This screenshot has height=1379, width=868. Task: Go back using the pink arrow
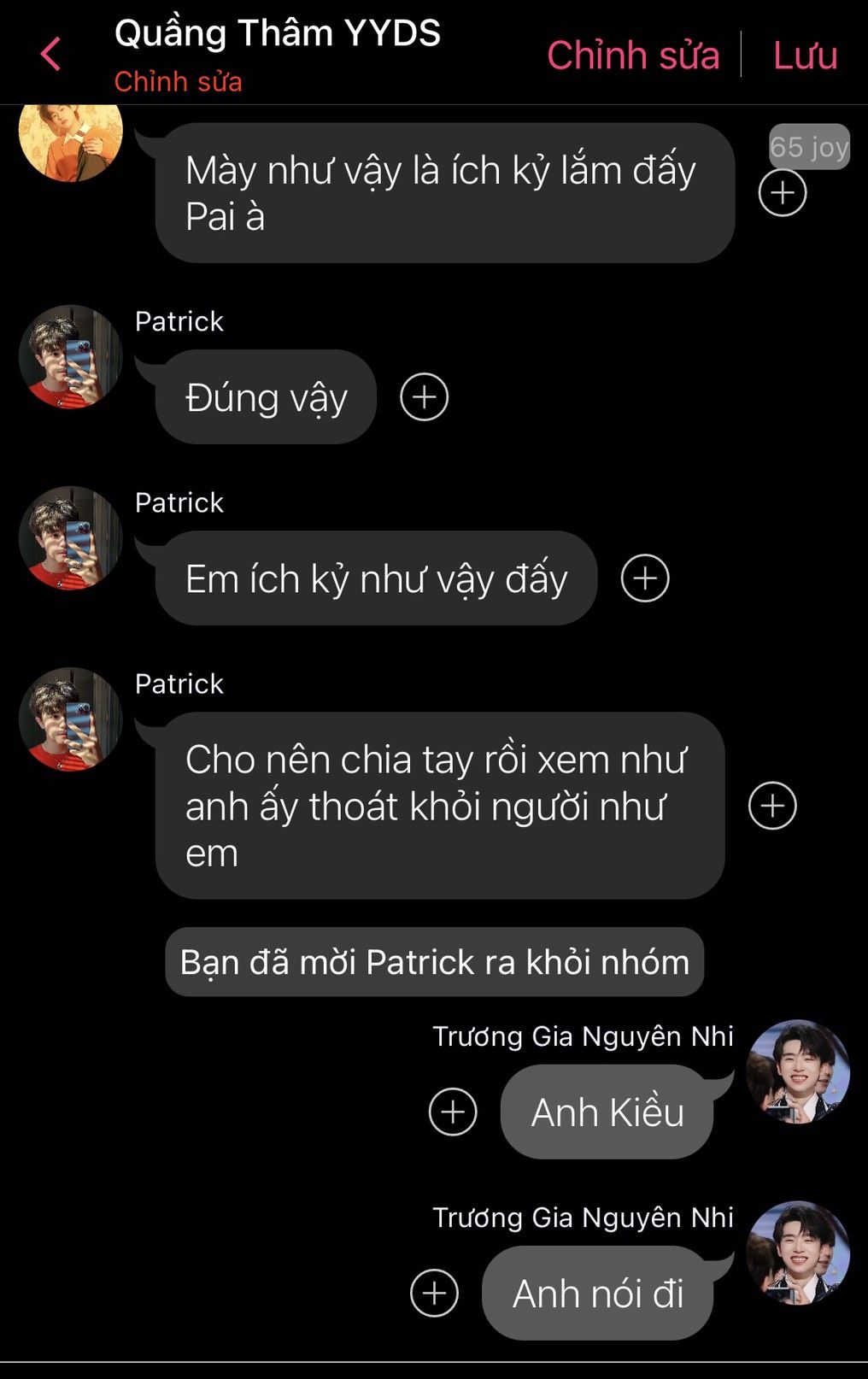click(50, 54)
